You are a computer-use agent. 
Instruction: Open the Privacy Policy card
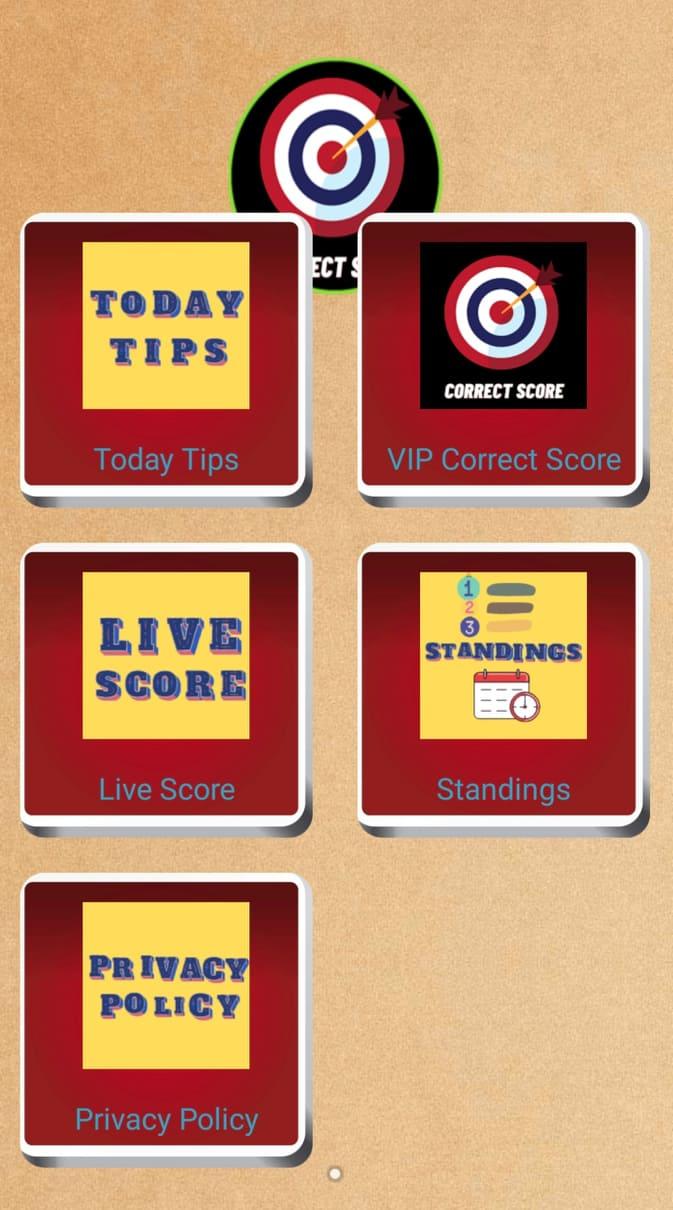(165, 1015)
